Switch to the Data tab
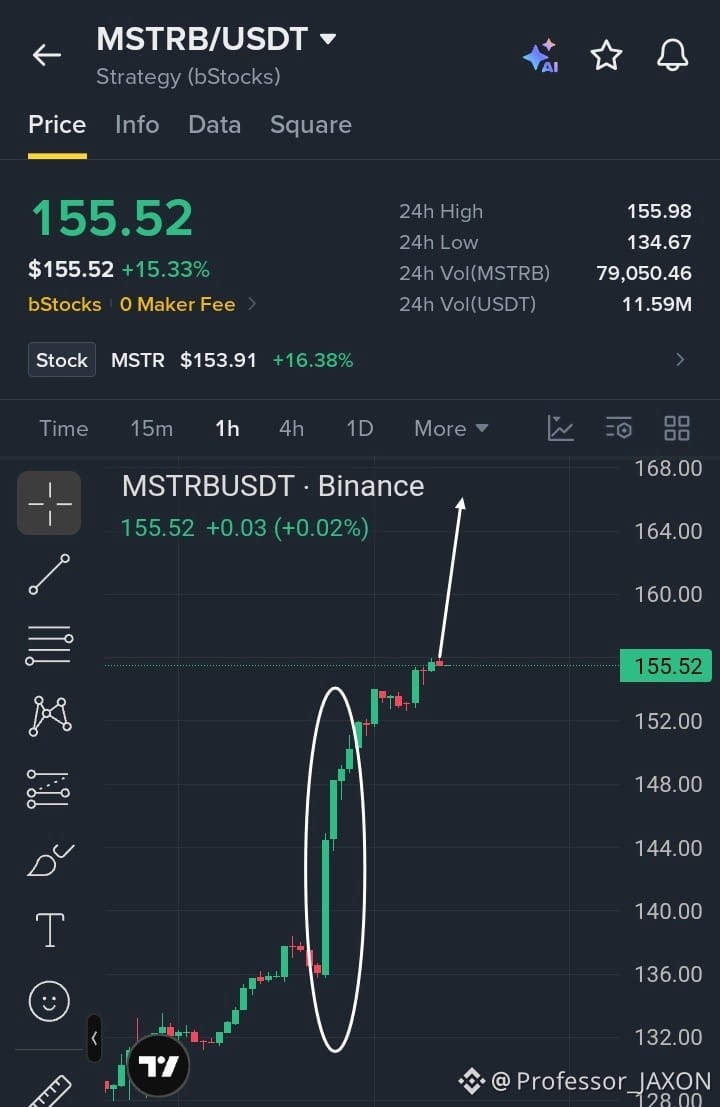 click(x=215, y=125)
